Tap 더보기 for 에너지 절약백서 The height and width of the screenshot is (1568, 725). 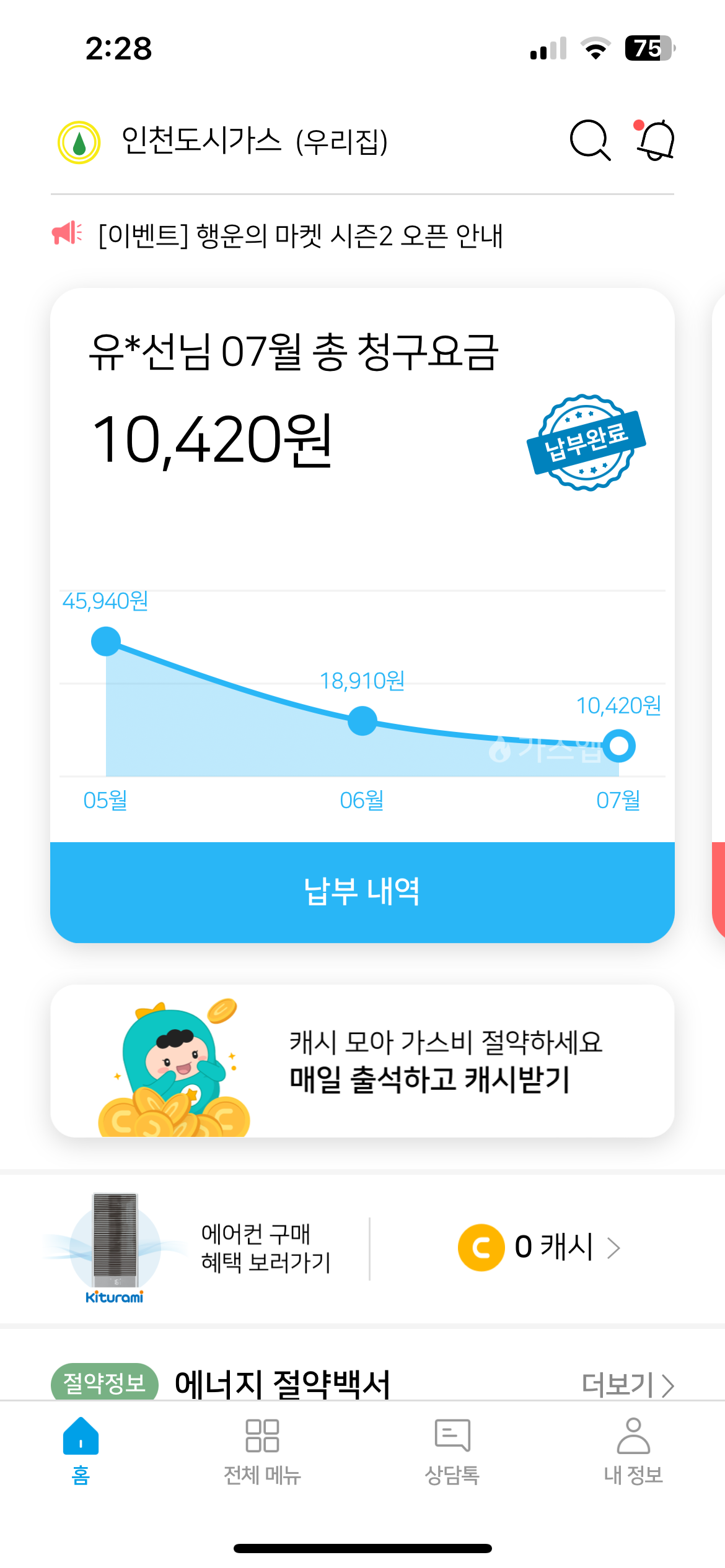(627, 1385)
